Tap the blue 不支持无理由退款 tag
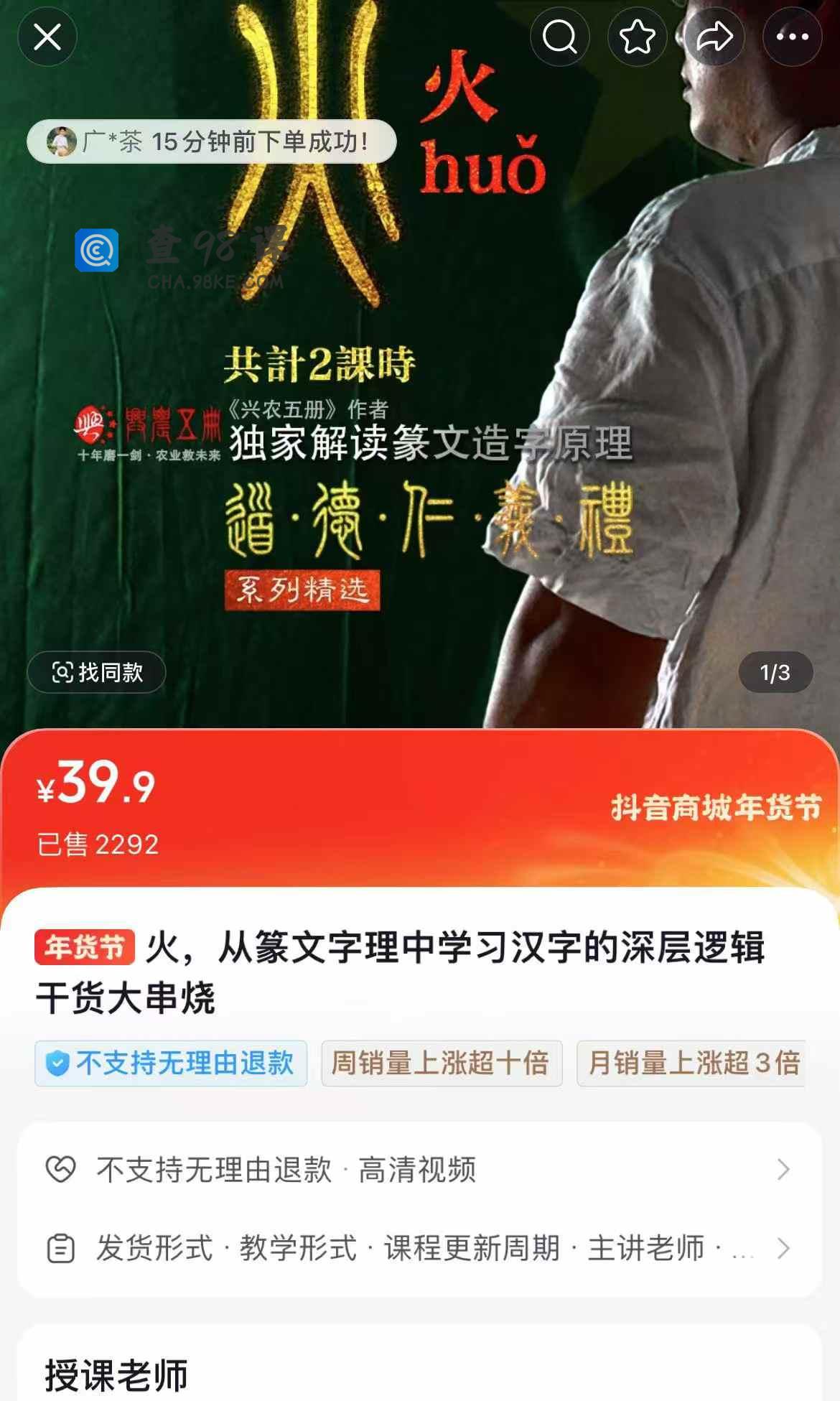840x1401 pixels. pos(171,1063)
